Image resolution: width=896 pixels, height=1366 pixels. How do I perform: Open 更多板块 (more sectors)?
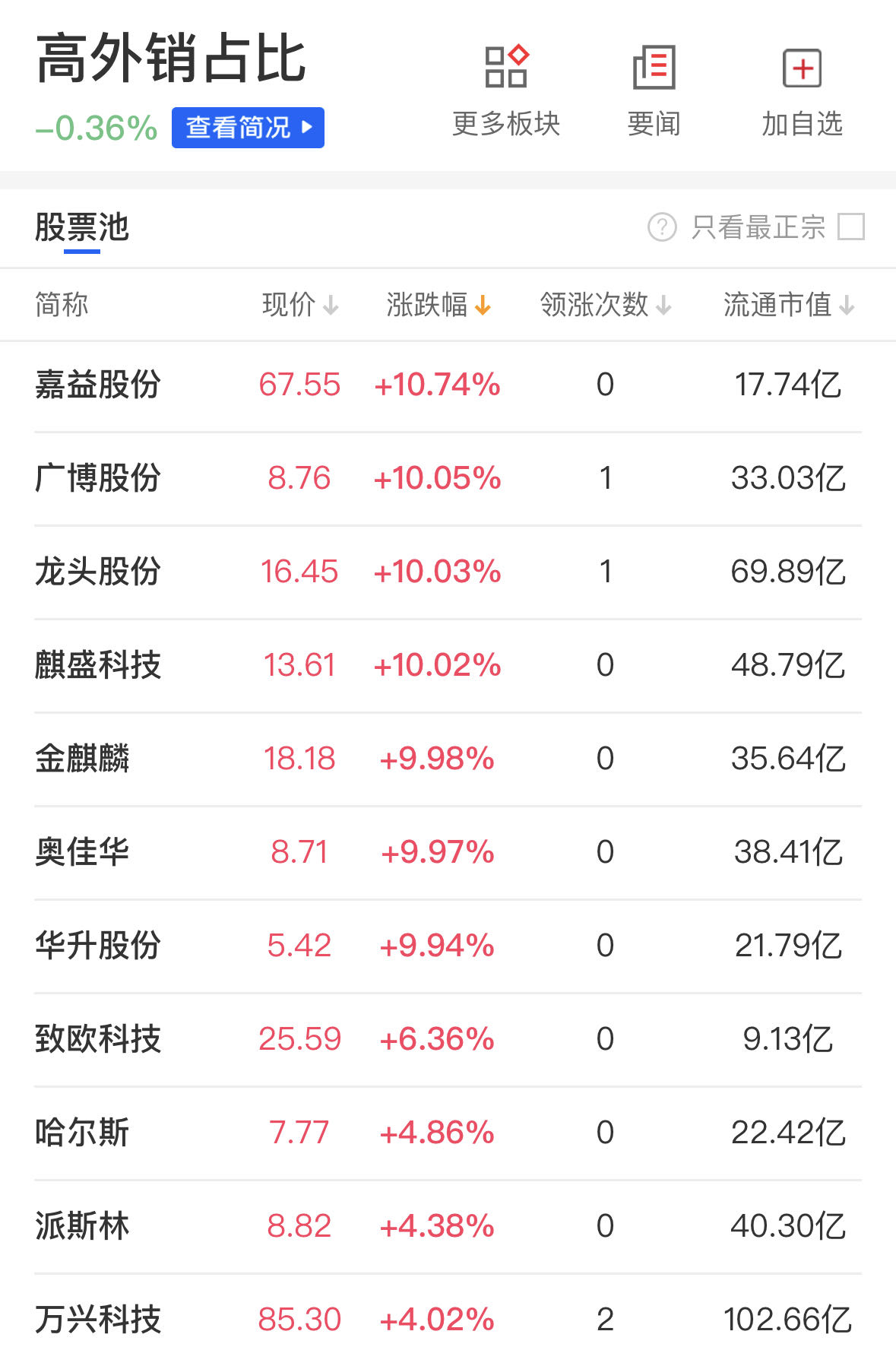(x=505, y=91)
